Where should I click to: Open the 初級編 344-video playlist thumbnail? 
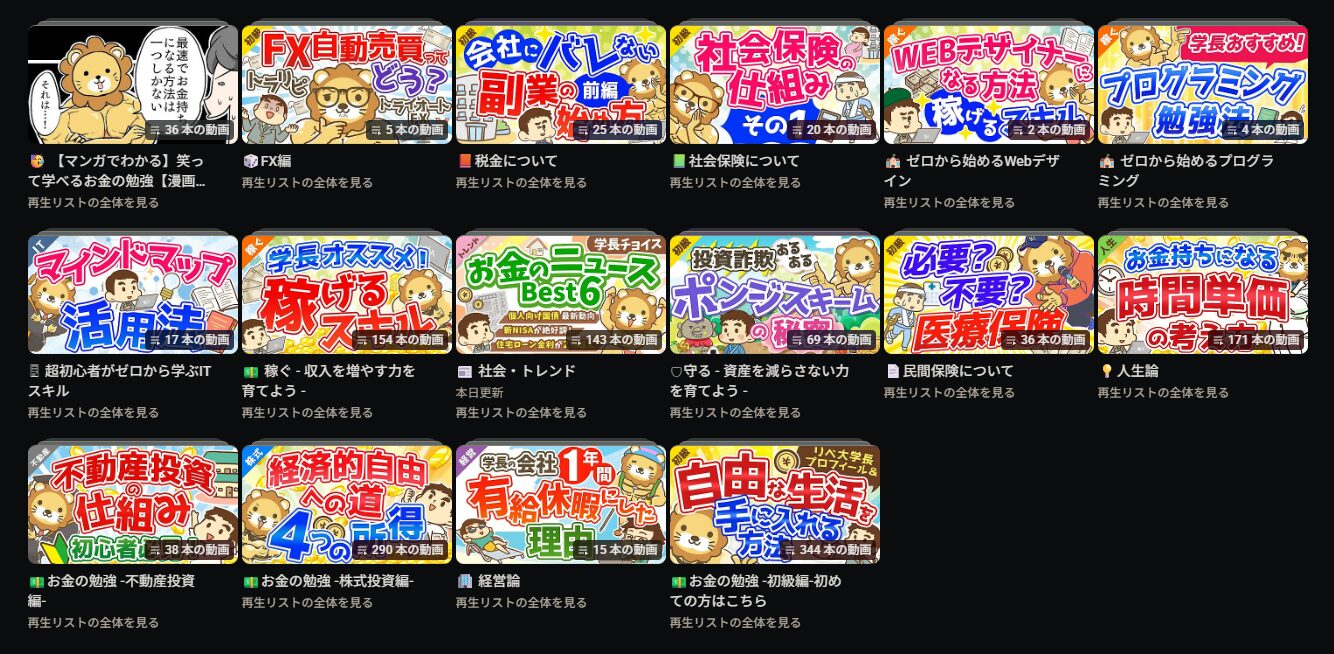coord(775,505)
